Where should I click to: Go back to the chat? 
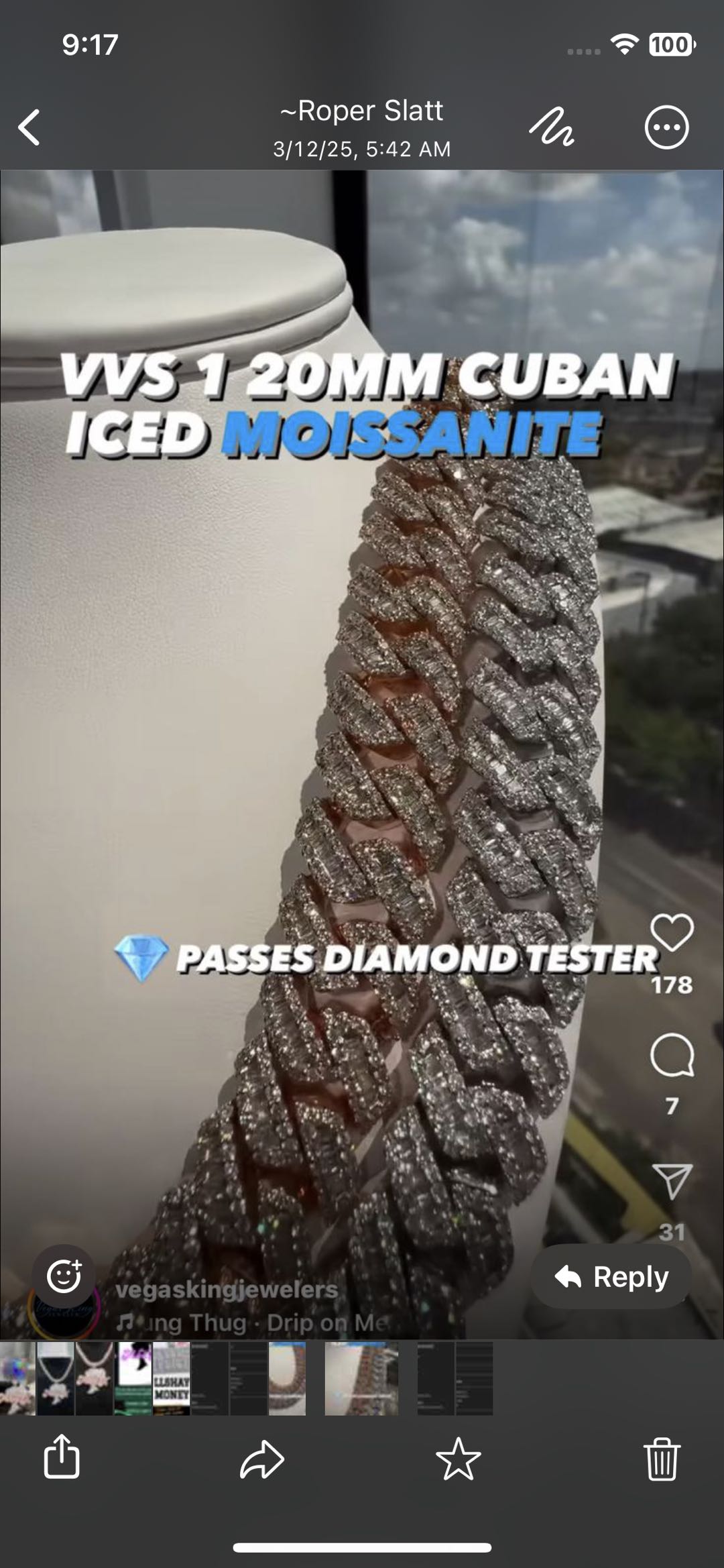(29, 127)
